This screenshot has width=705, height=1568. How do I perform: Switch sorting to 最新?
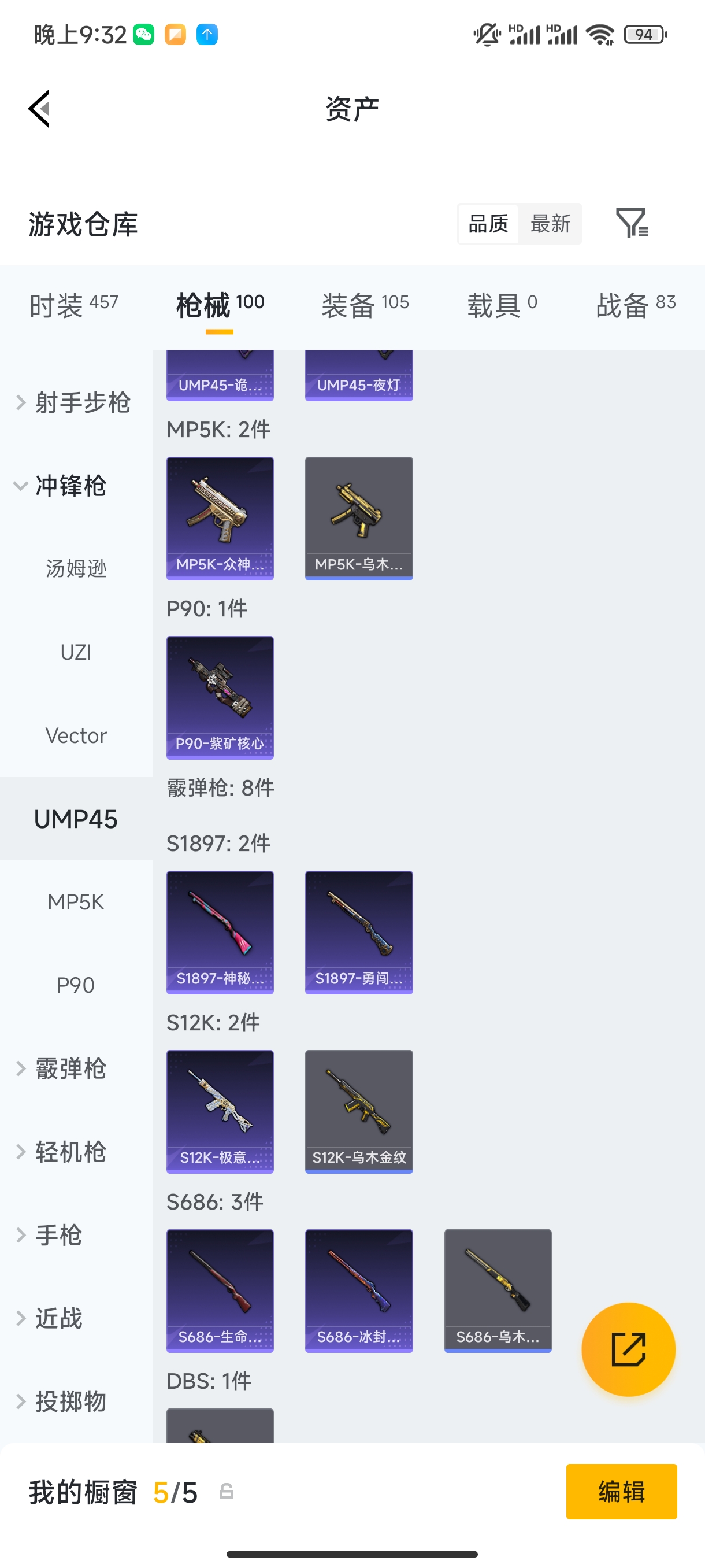pos(550,223)
